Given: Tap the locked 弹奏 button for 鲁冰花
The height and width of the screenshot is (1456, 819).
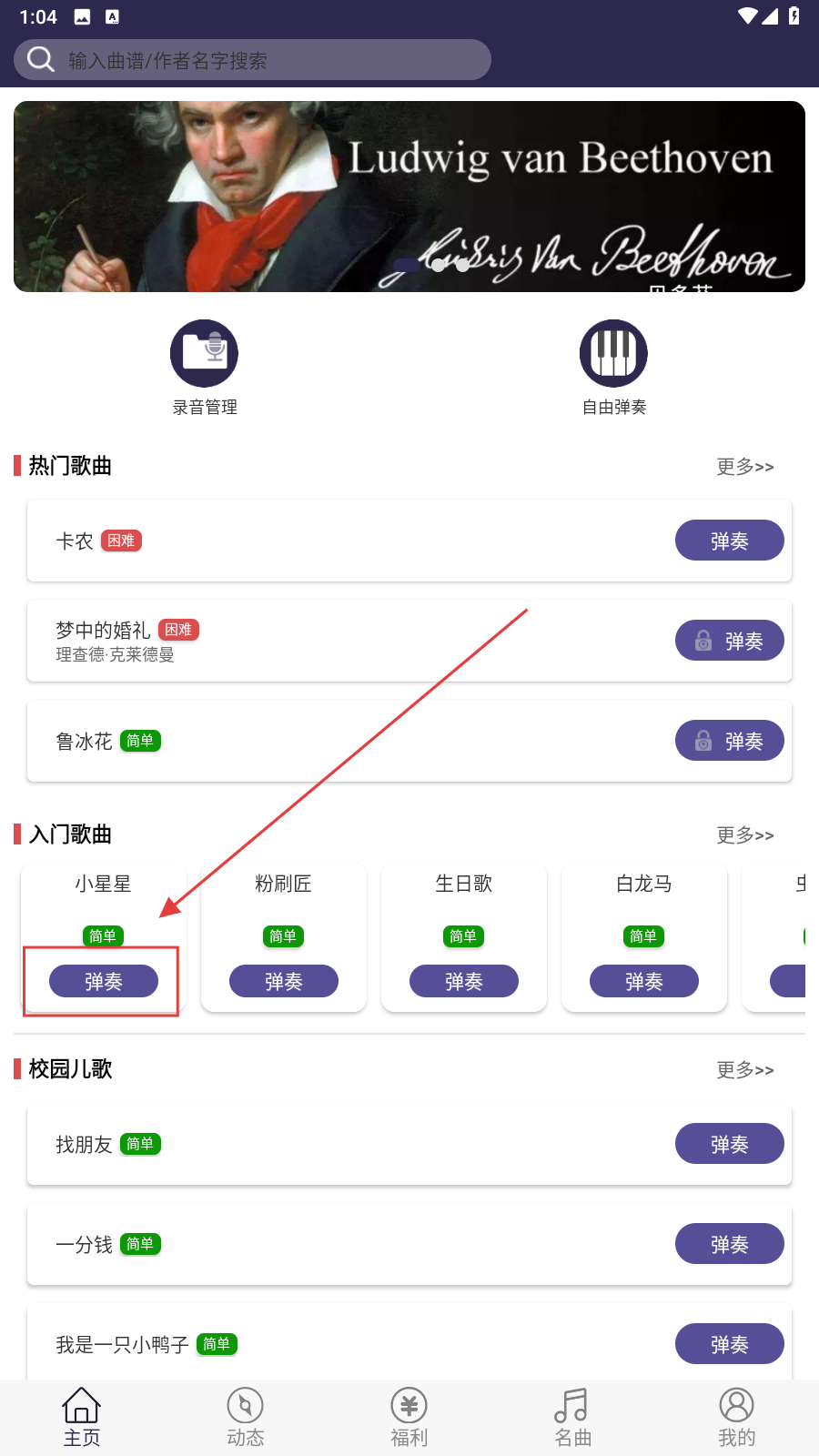Looking at the screenshot, I should pos(730,741).
